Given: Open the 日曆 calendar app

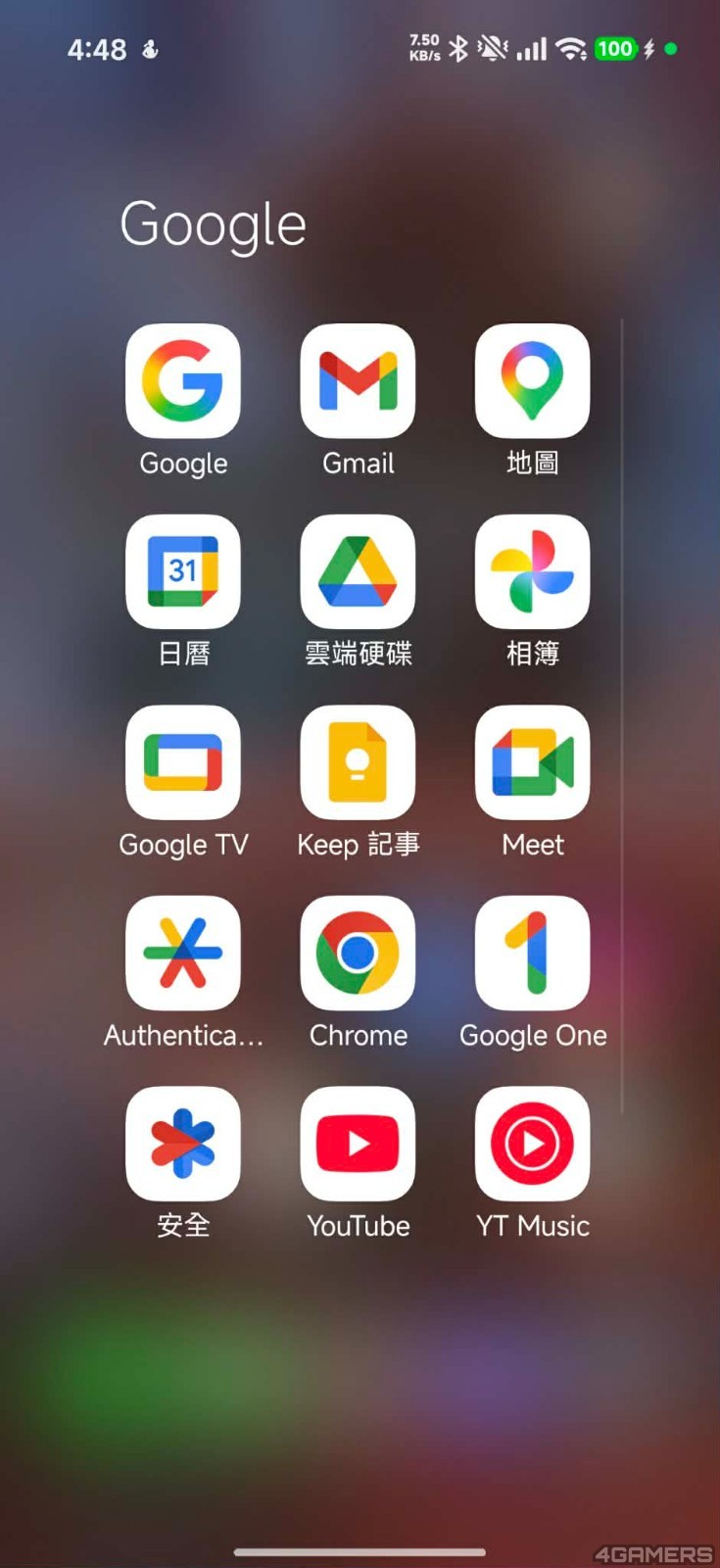Looking at the screenshot, I should pos(183,571).
